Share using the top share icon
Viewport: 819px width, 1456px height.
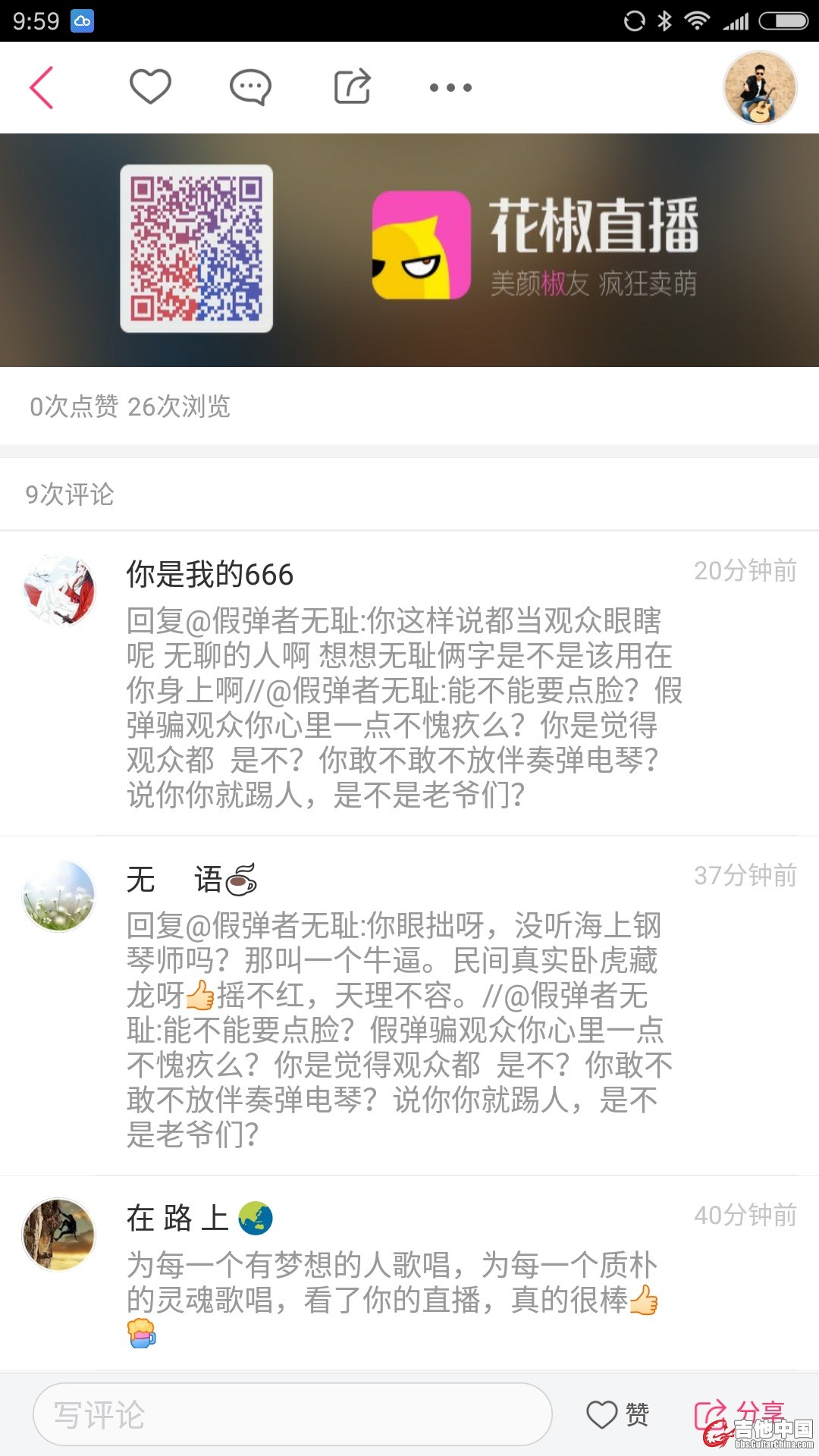pos(353,86)
